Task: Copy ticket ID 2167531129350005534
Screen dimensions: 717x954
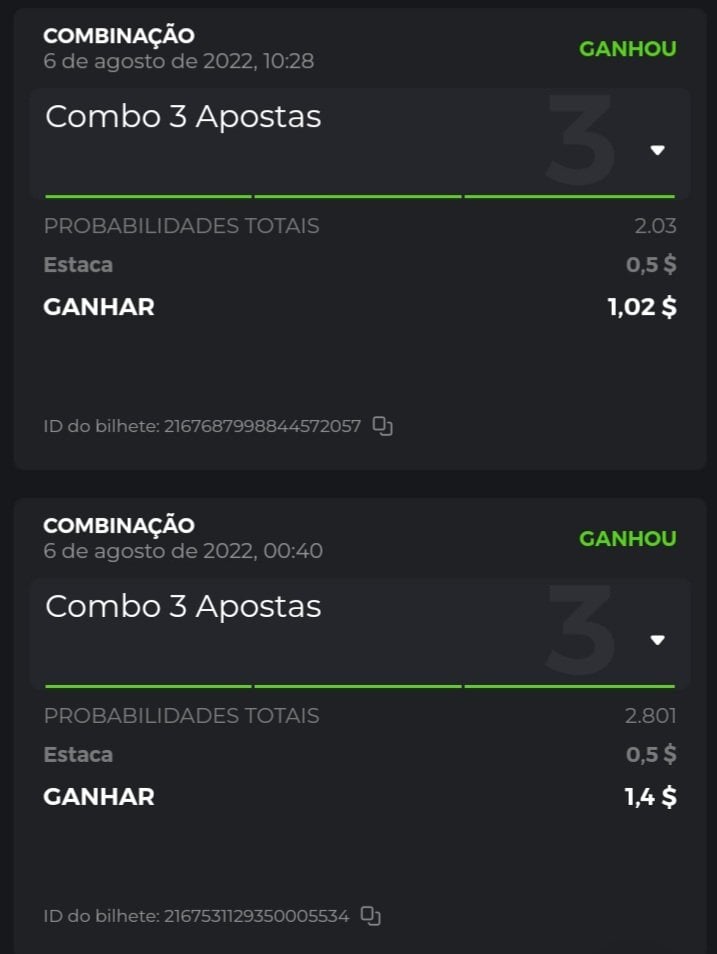Action: tap(371, 916)
